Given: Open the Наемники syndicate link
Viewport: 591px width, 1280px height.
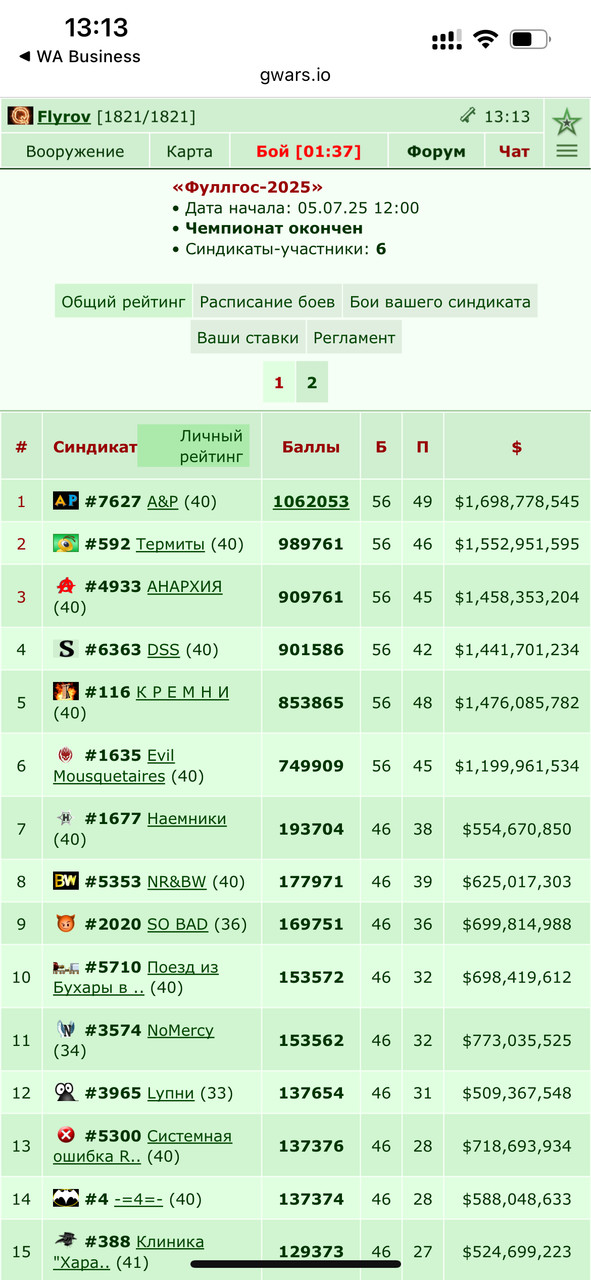Looking at the screenshot, I should pos(187,818).
